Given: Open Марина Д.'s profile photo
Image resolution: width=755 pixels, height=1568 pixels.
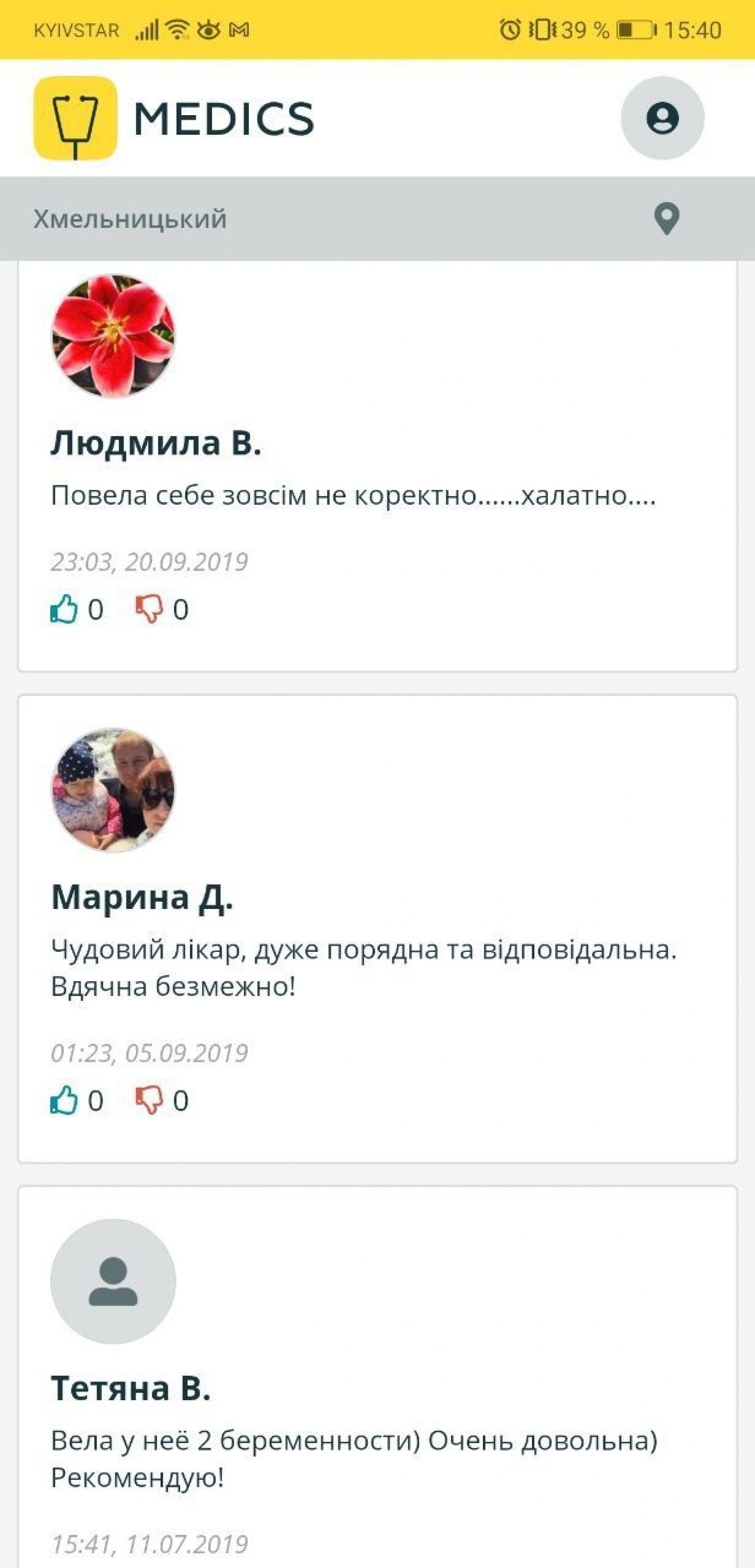Looking at the screenshot, I should click(x=113, y=790).
